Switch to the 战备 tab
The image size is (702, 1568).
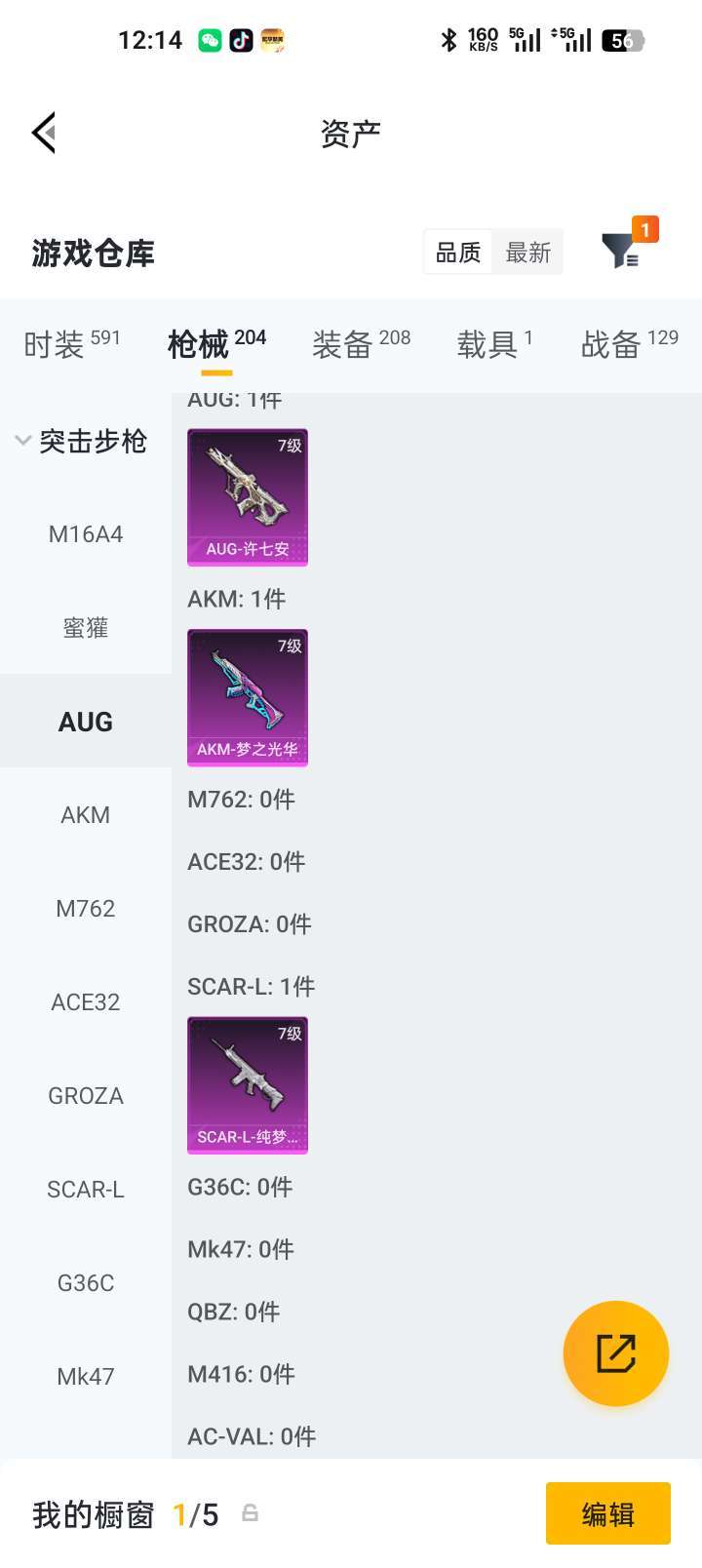pyautogui.click(x=629, y=343)
